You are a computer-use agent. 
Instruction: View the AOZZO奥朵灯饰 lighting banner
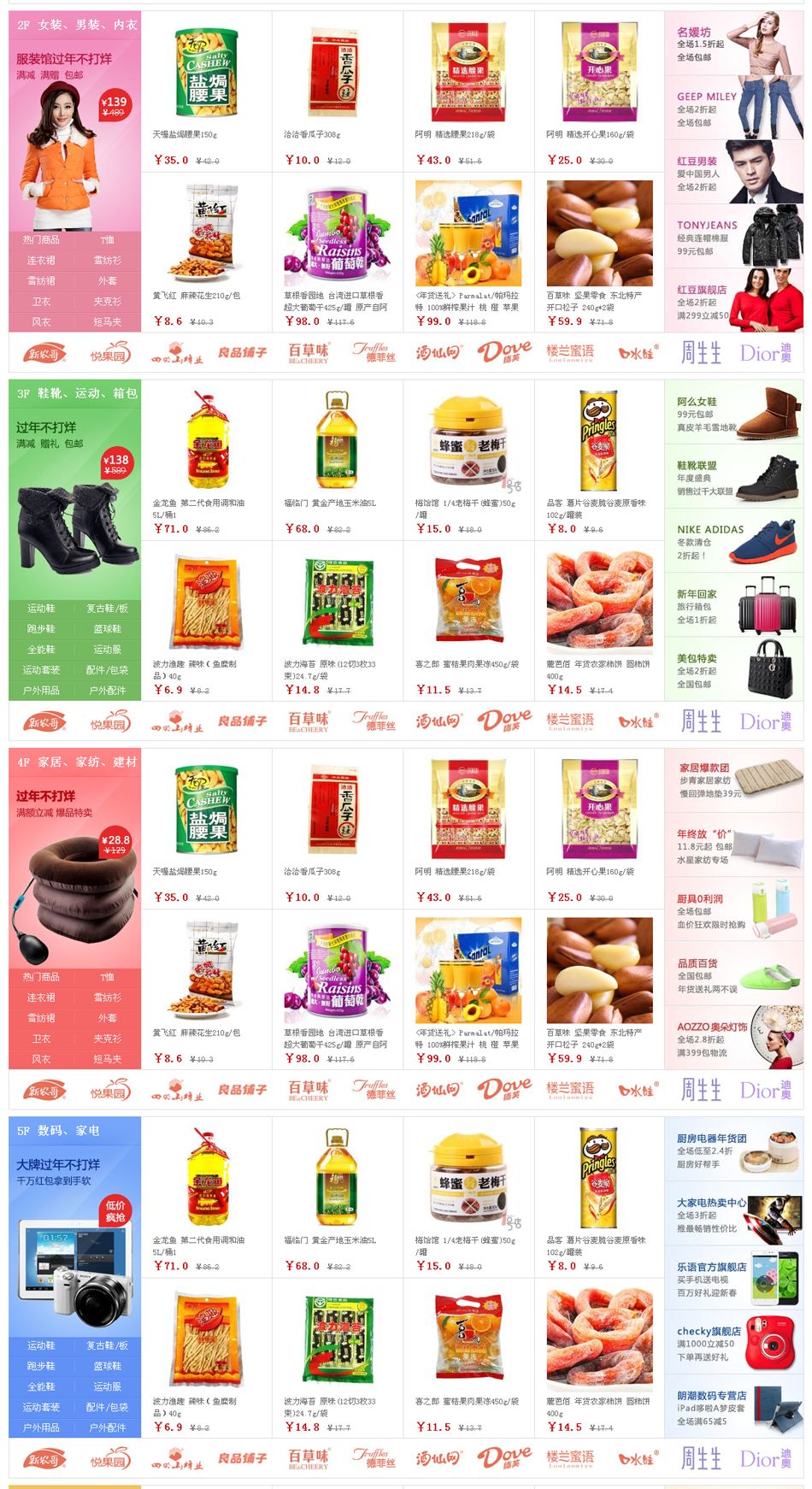coord(733,1039)
